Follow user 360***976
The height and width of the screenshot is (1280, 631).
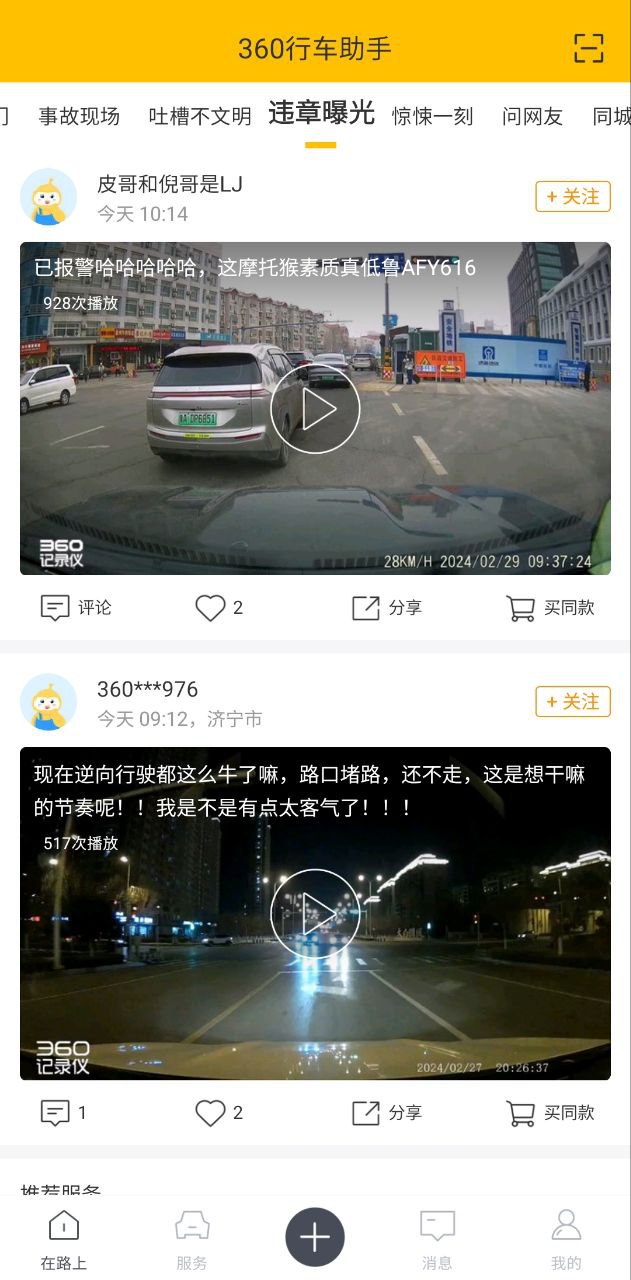click(573, 702)
